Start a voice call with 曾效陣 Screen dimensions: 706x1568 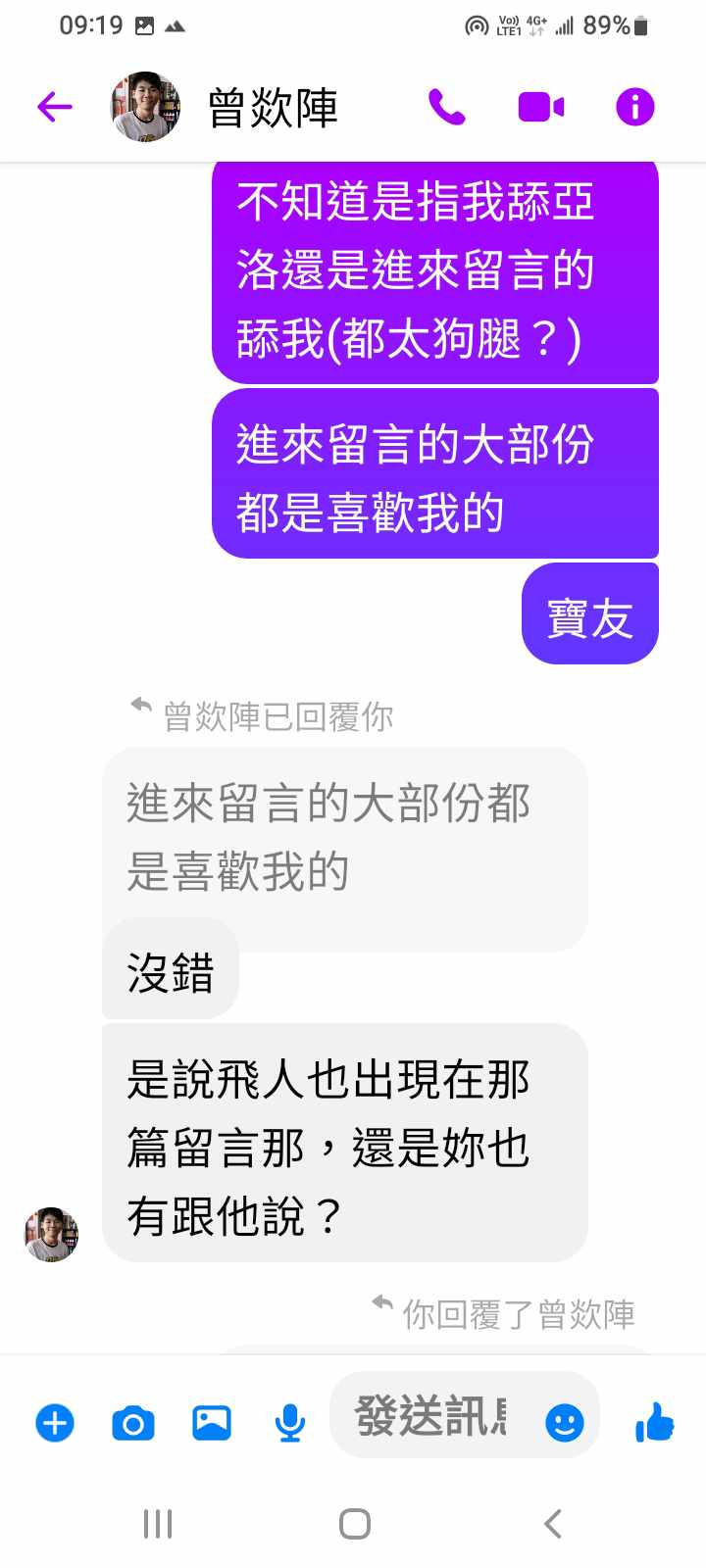(447, 107)
